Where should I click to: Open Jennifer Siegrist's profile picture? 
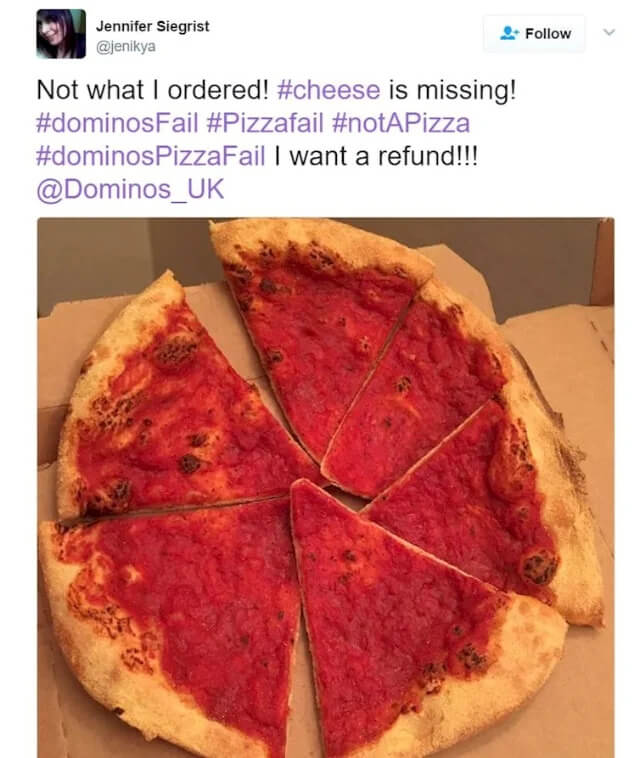click(x=61, y=34)
